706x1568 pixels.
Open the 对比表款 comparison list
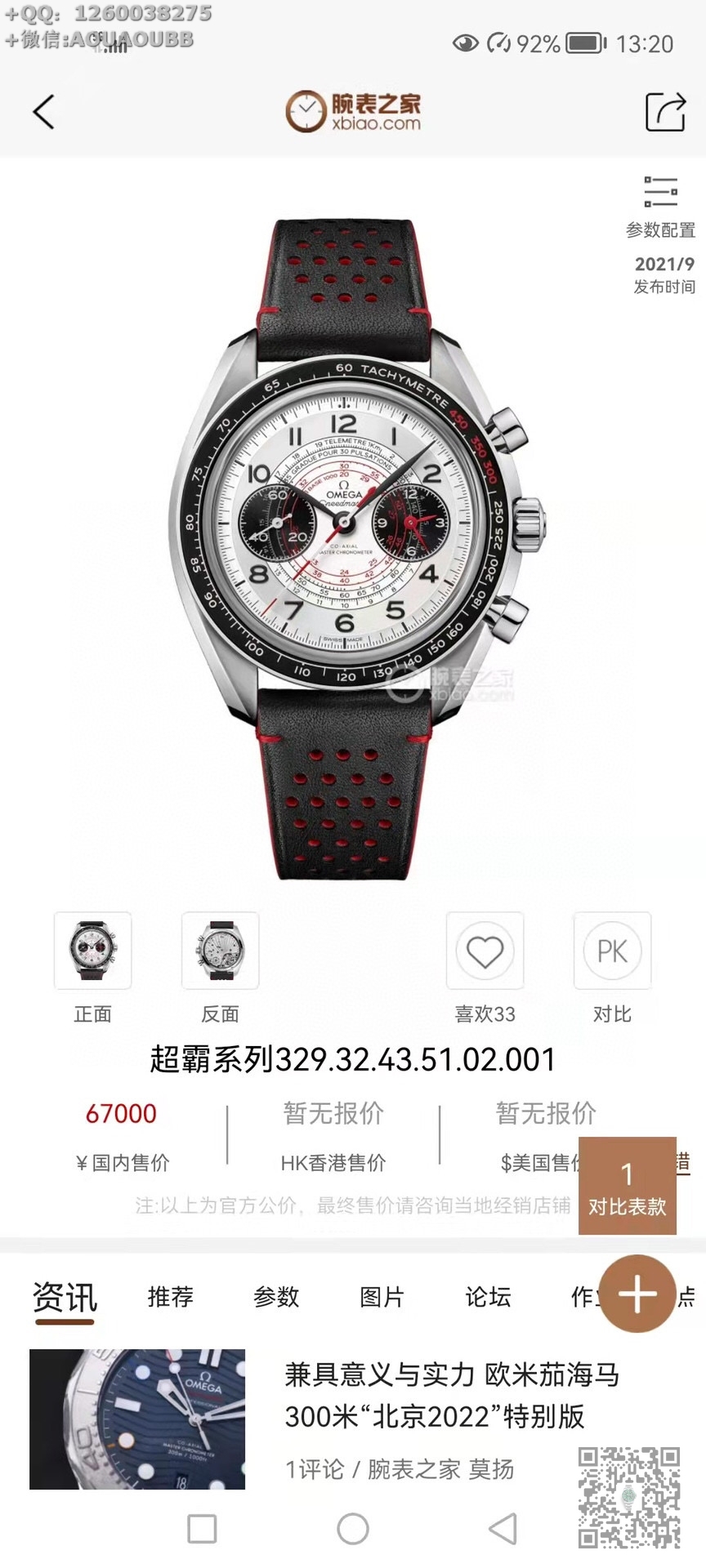click(627, 1186)
